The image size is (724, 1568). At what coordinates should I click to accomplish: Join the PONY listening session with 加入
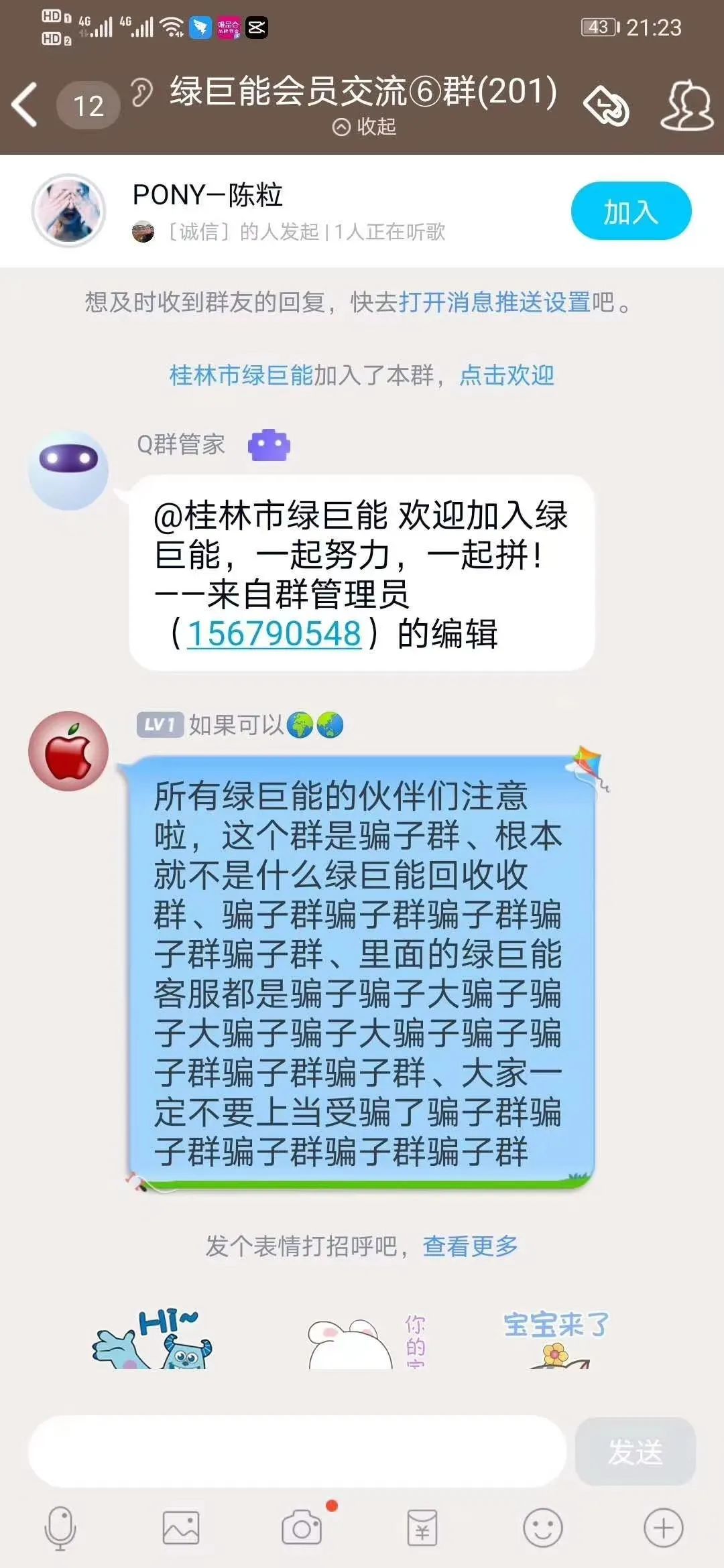click(630, 211)
